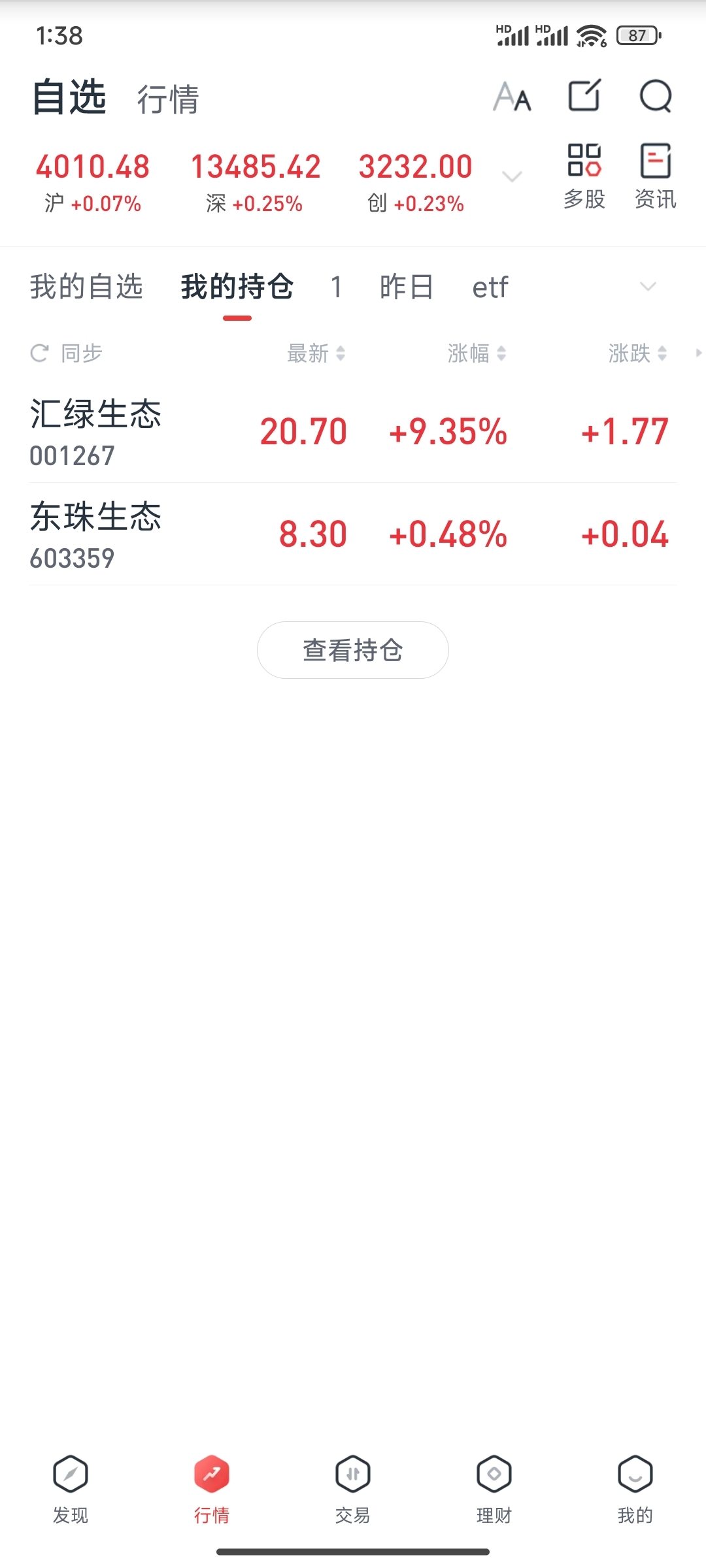Expand the watchlist groups dropdown
The image size is (706, 1568).
click(x=647, y=287)
